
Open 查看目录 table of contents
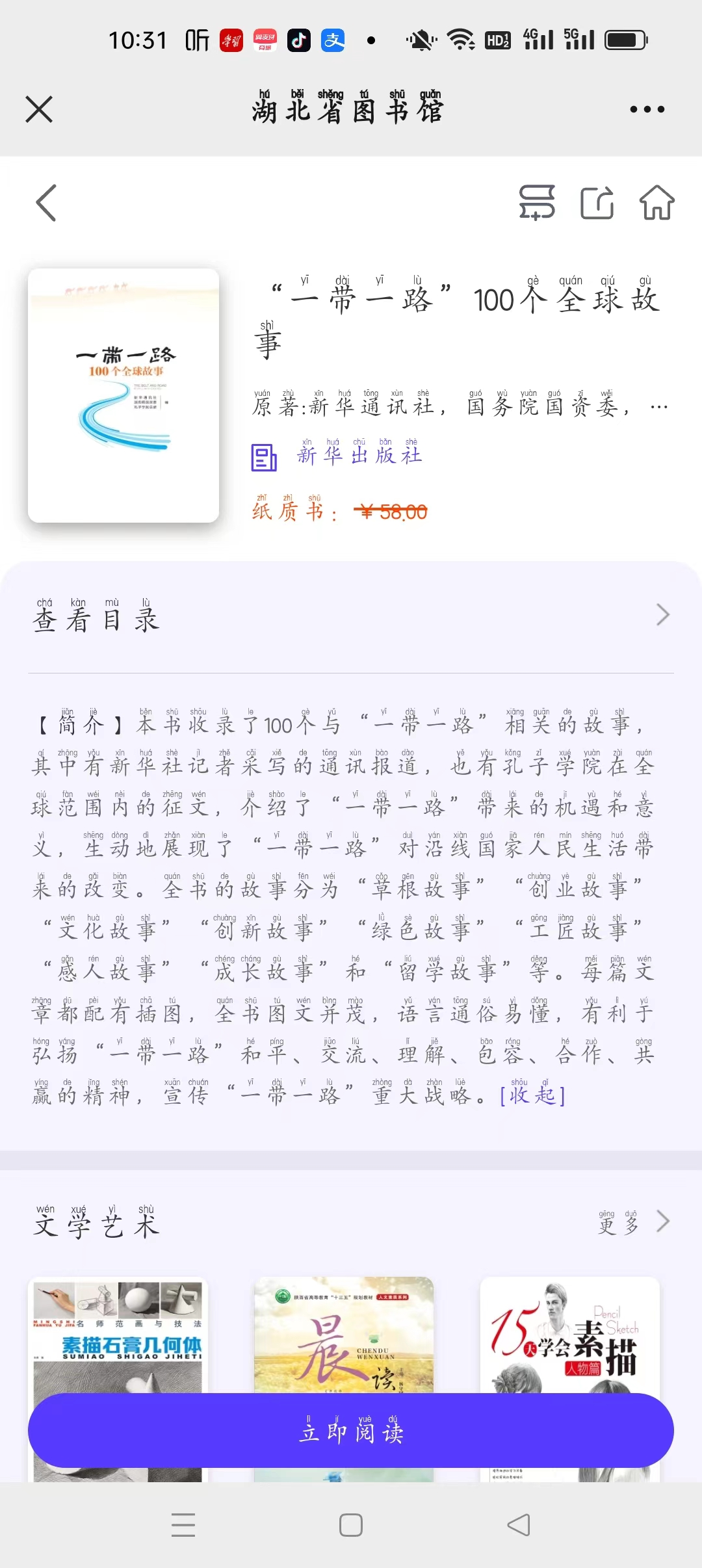351,616
